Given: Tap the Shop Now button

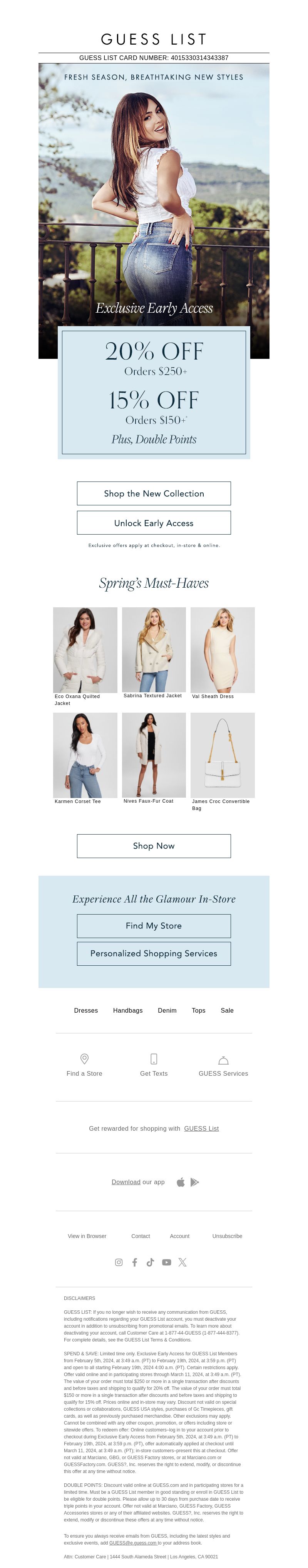Looking at the screenshot, I should (154, 845).
